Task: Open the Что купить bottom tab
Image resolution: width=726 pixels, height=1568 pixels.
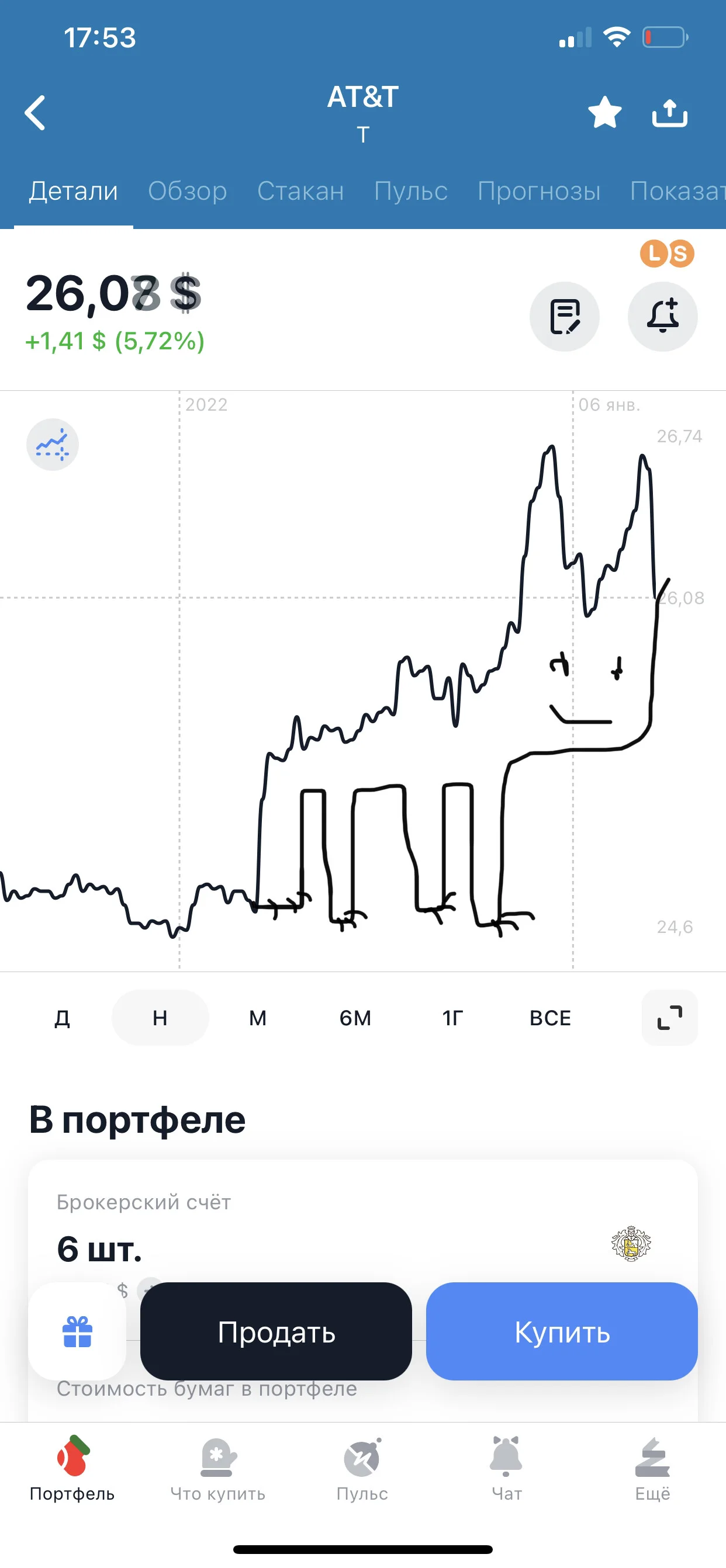Action: (x=217, y=1469)
